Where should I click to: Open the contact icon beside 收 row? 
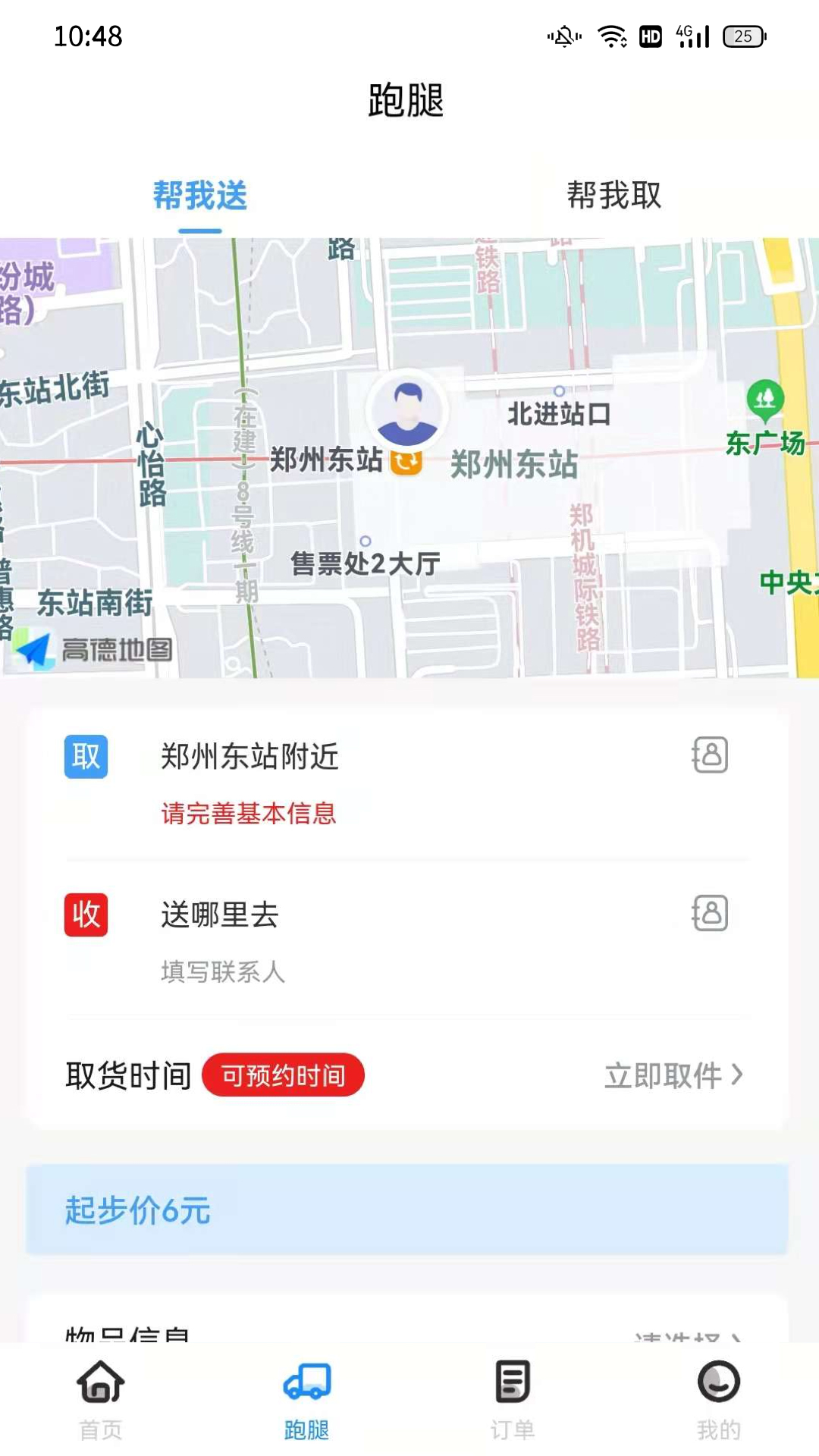[711, 915]
